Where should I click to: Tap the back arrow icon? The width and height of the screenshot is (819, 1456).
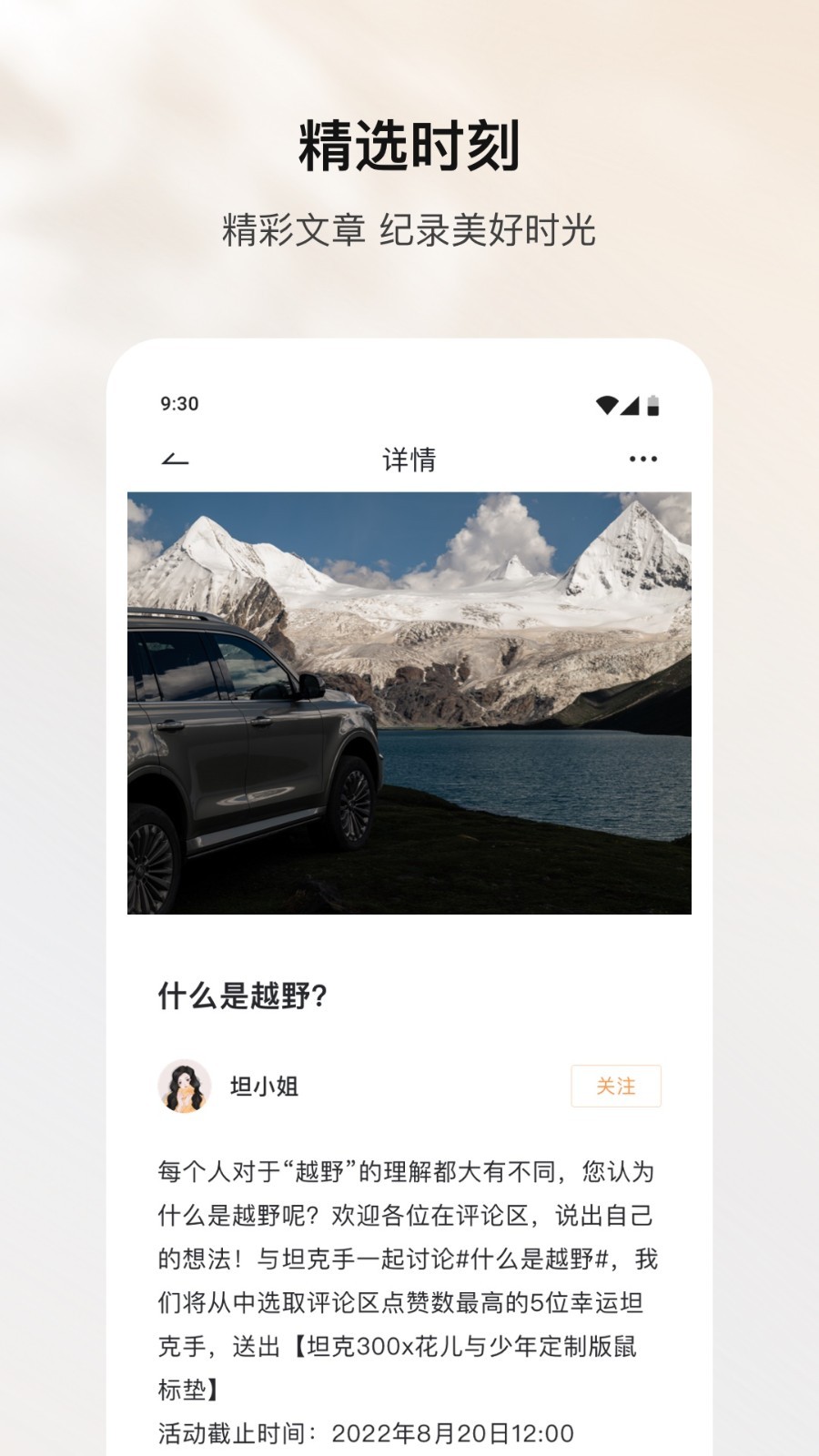coord(173,458)
